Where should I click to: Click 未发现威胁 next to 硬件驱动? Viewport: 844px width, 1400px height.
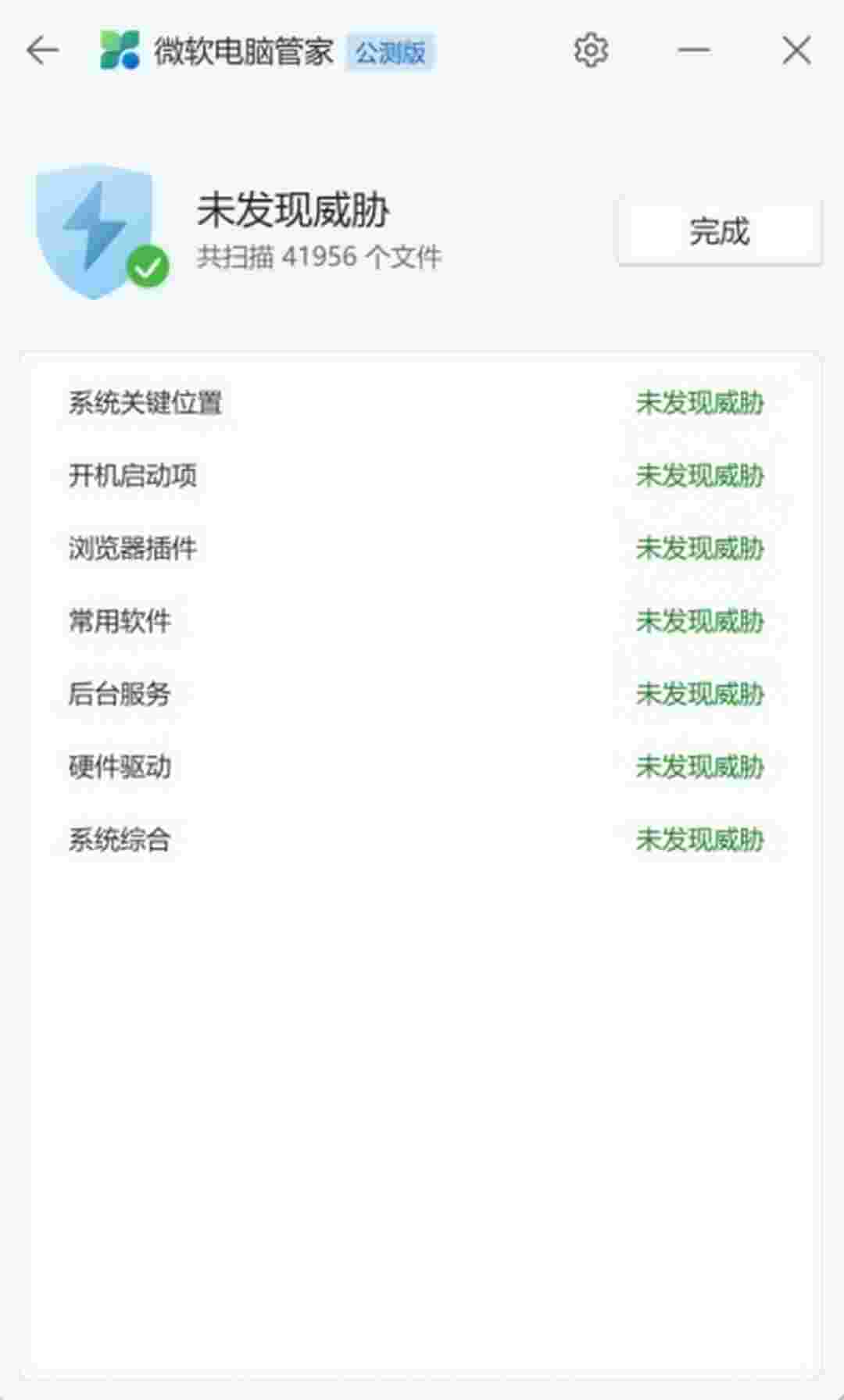[x=699, y=766]
